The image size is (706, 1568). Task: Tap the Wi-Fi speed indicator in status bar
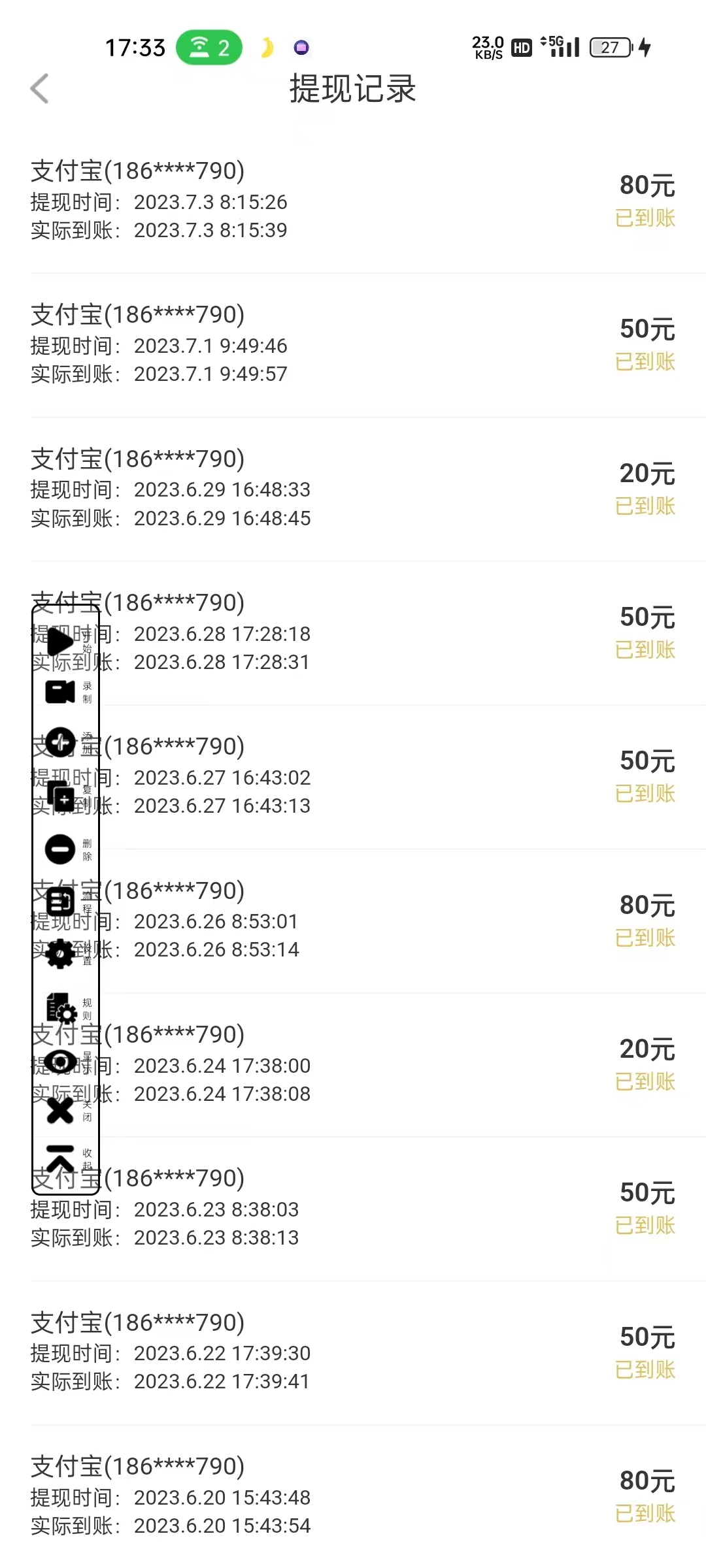click(209, 47)
